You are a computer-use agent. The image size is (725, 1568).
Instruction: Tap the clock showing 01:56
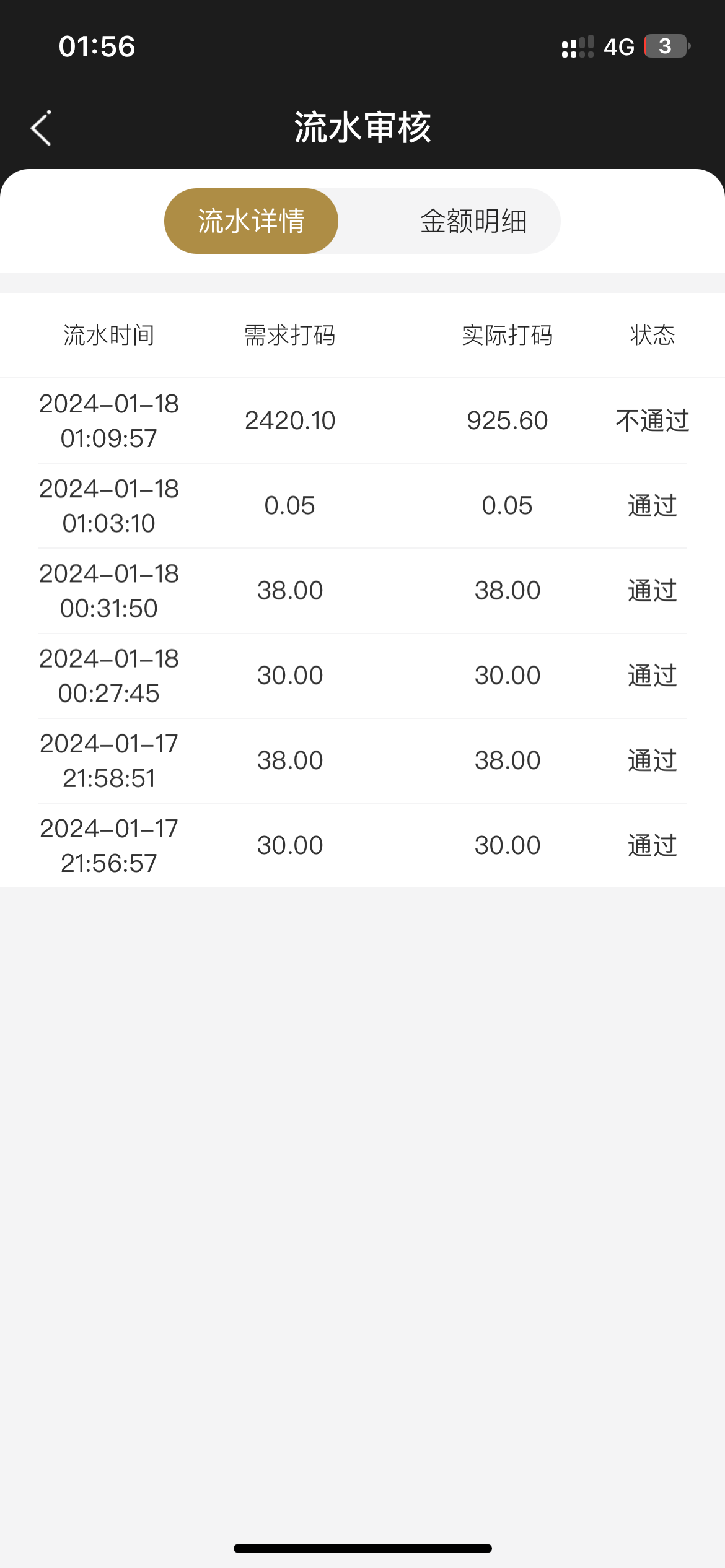pos(96,46)
